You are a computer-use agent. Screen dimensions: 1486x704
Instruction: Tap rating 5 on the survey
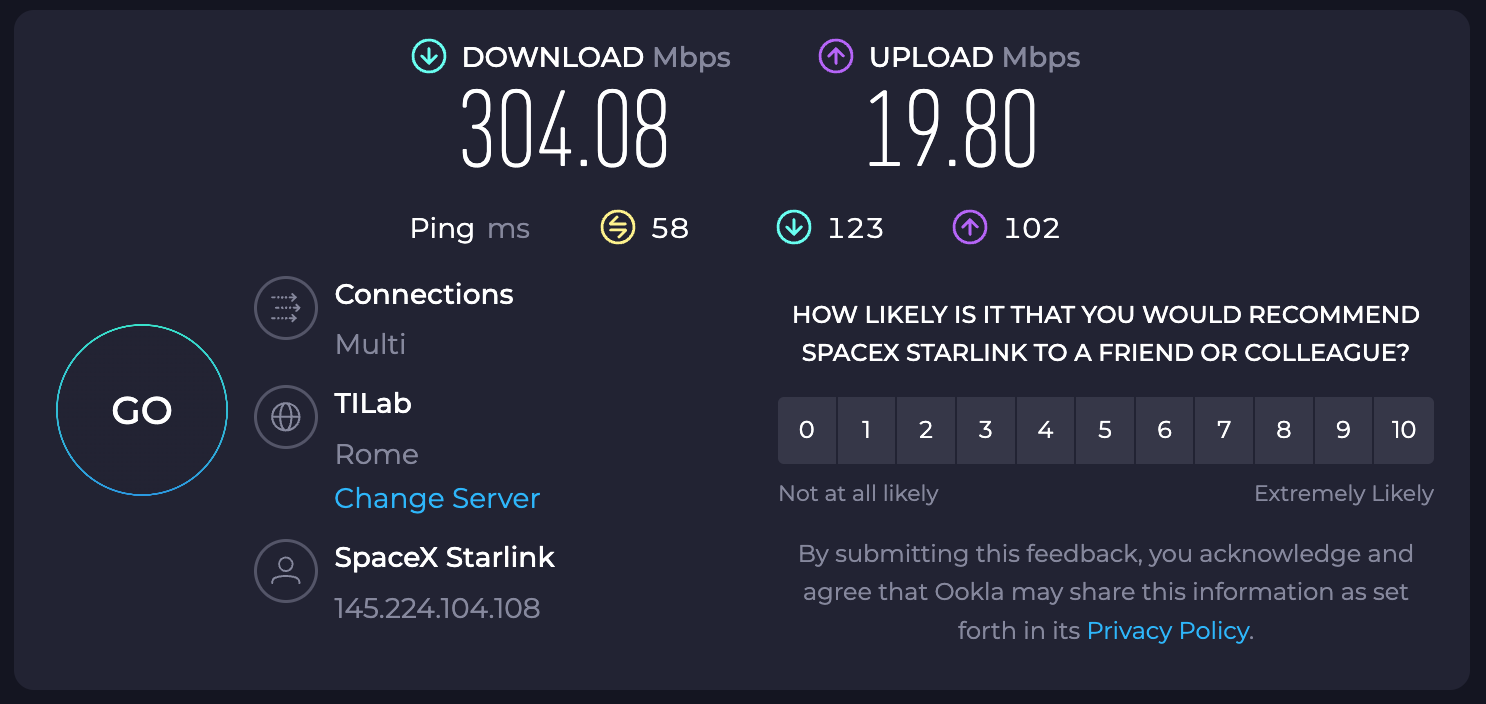click(x=1105, y=430)
